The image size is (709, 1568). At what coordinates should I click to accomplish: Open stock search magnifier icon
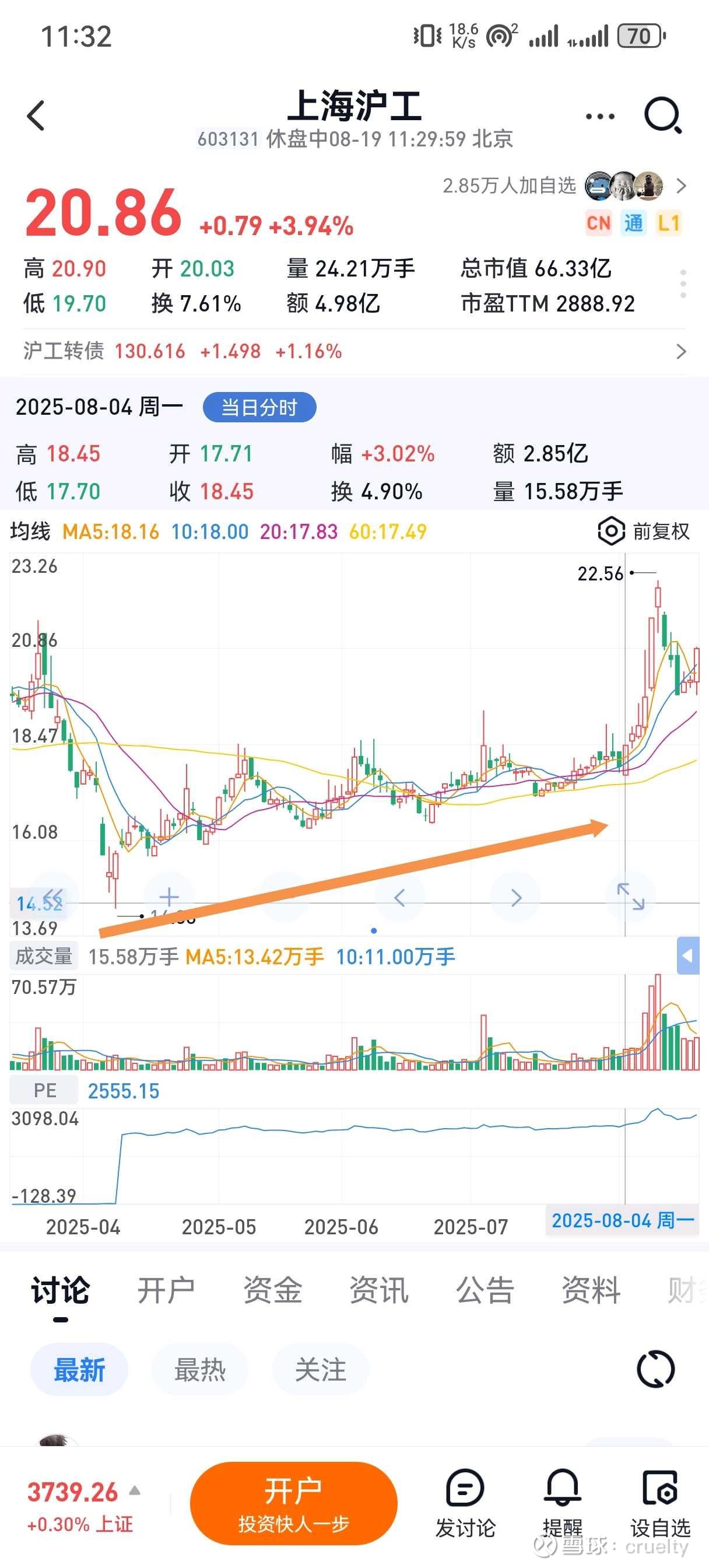(x=664, y=115)
